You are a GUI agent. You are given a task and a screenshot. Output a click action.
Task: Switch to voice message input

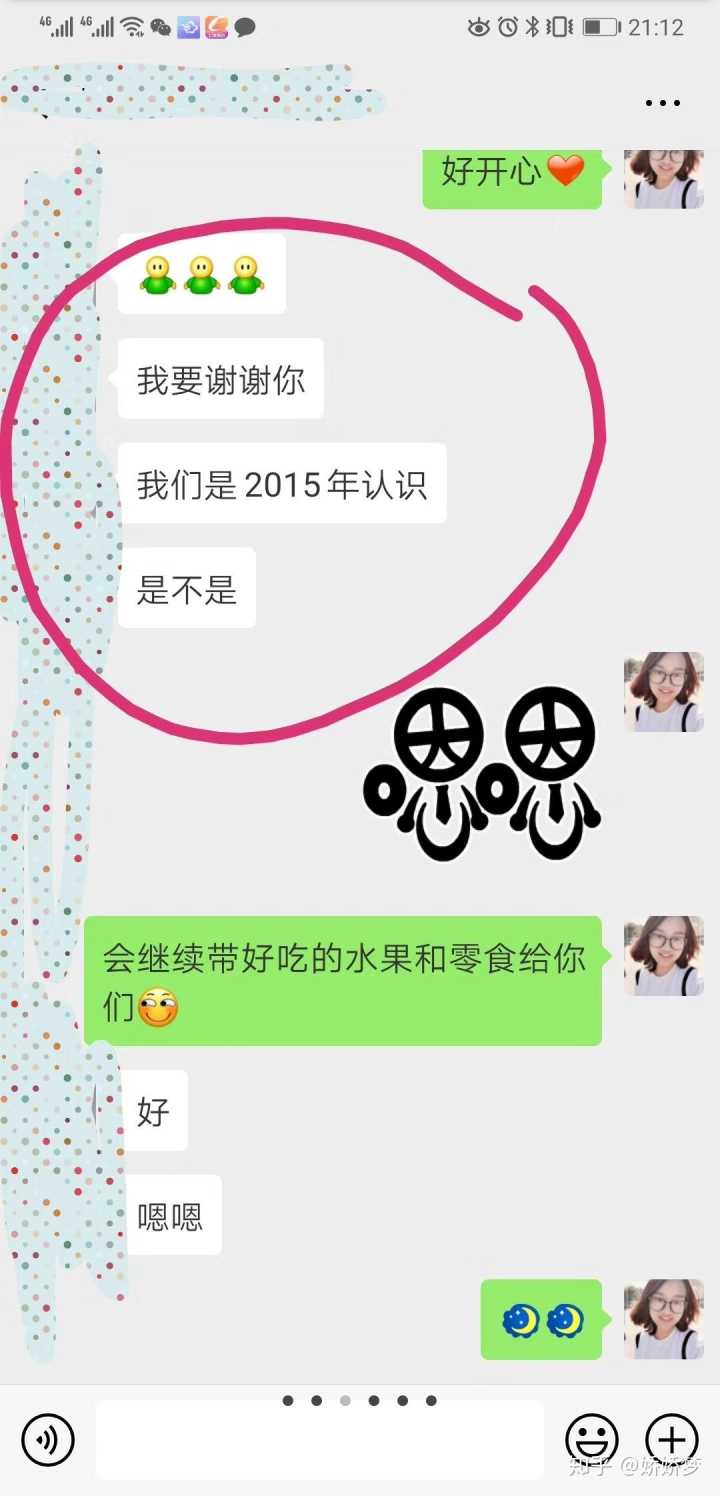48,1440
